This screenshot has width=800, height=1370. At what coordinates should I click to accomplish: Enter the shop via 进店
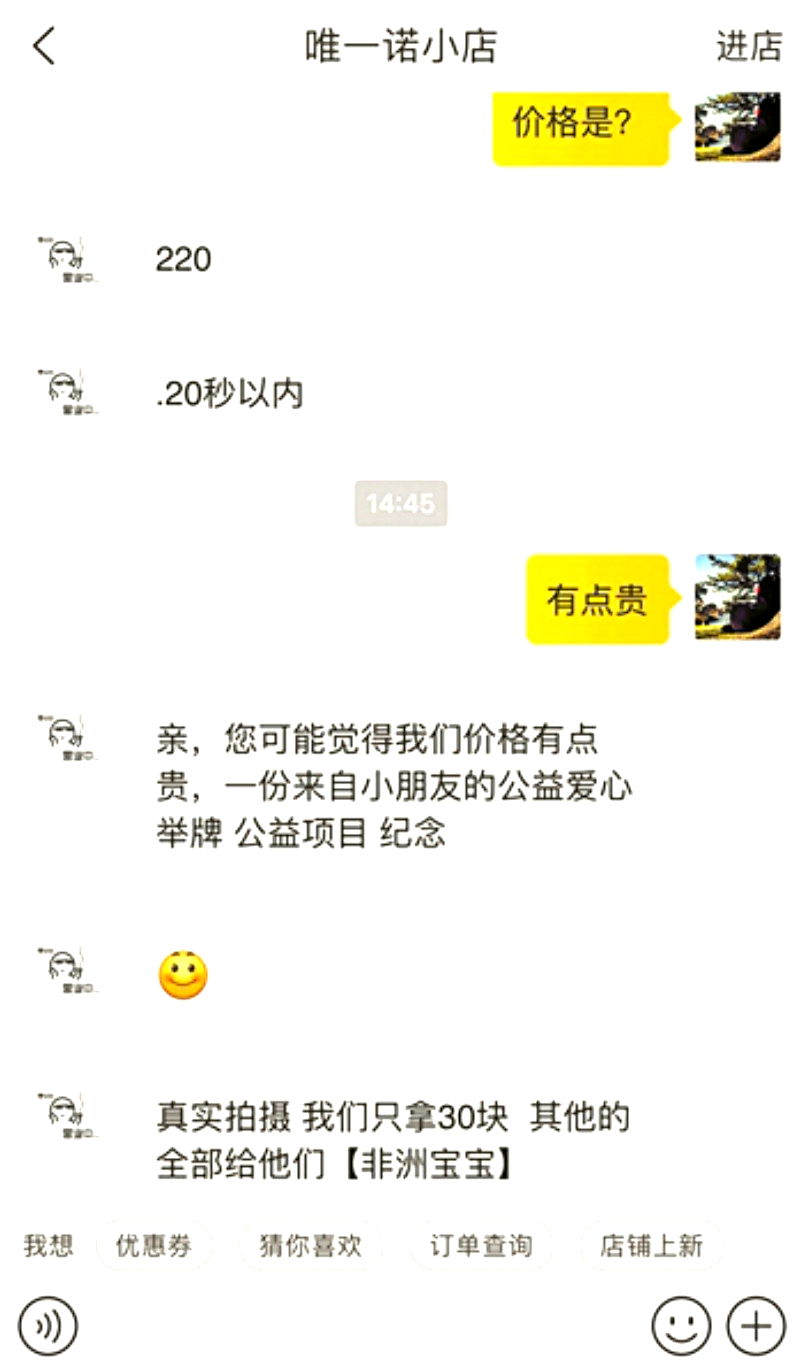point(748,47)
